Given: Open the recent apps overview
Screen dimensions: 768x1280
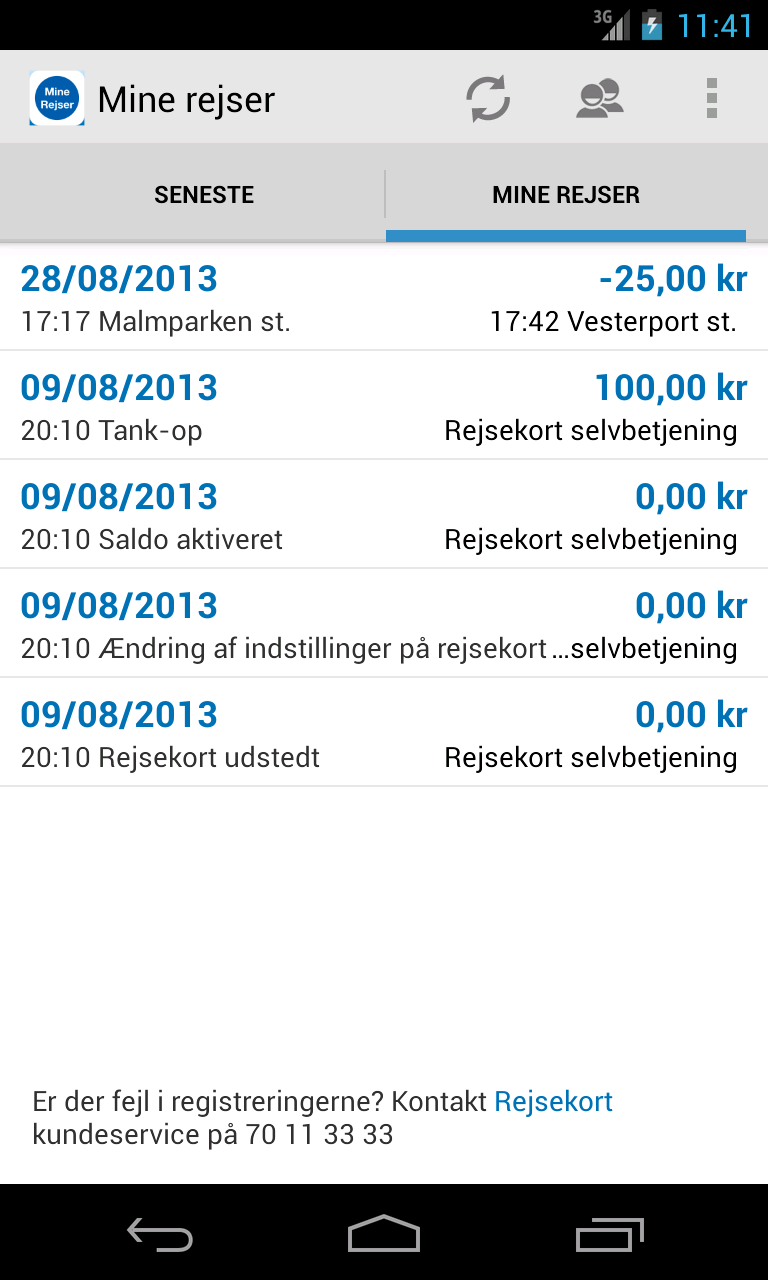Looking at the screenshot, I should pos(610,1234).
